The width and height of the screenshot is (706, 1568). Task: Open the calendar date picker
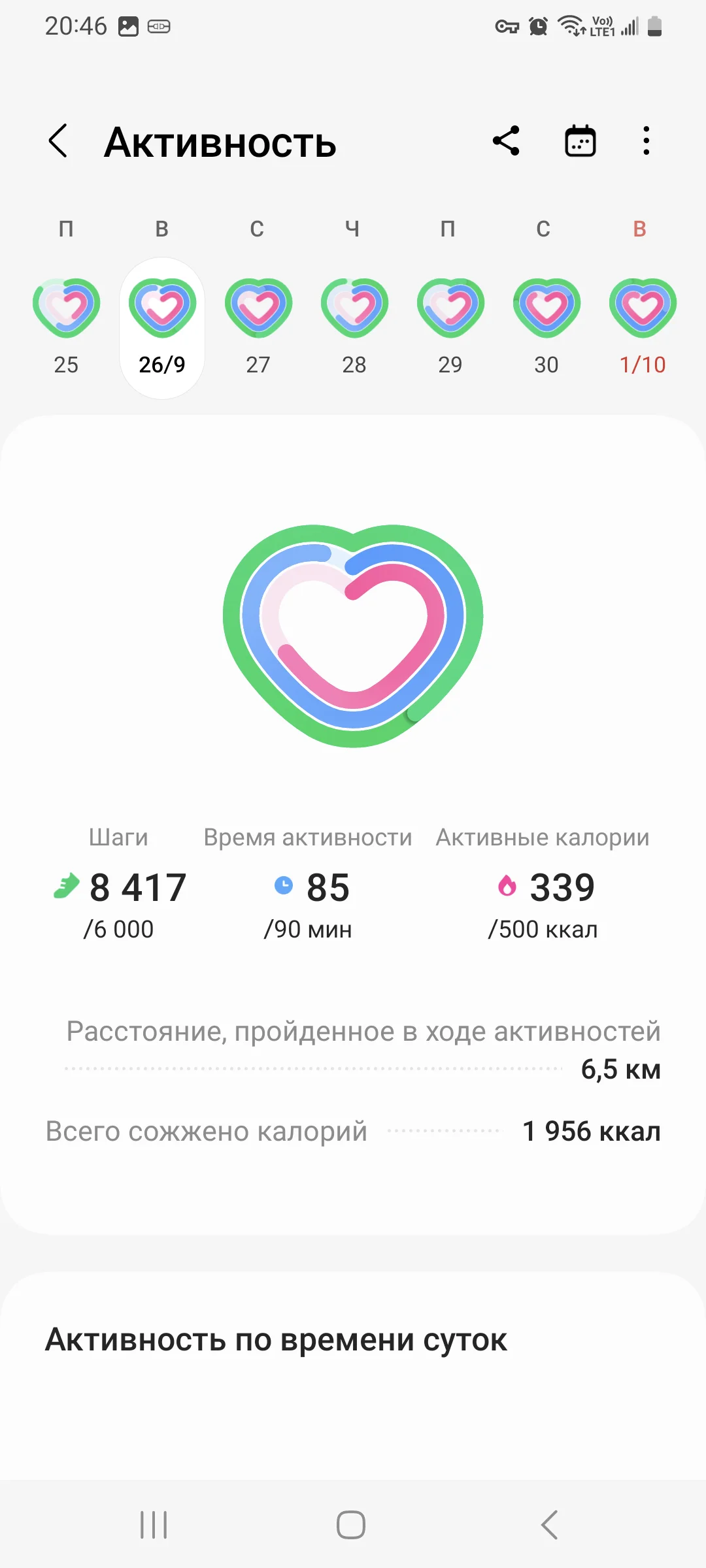580,141
